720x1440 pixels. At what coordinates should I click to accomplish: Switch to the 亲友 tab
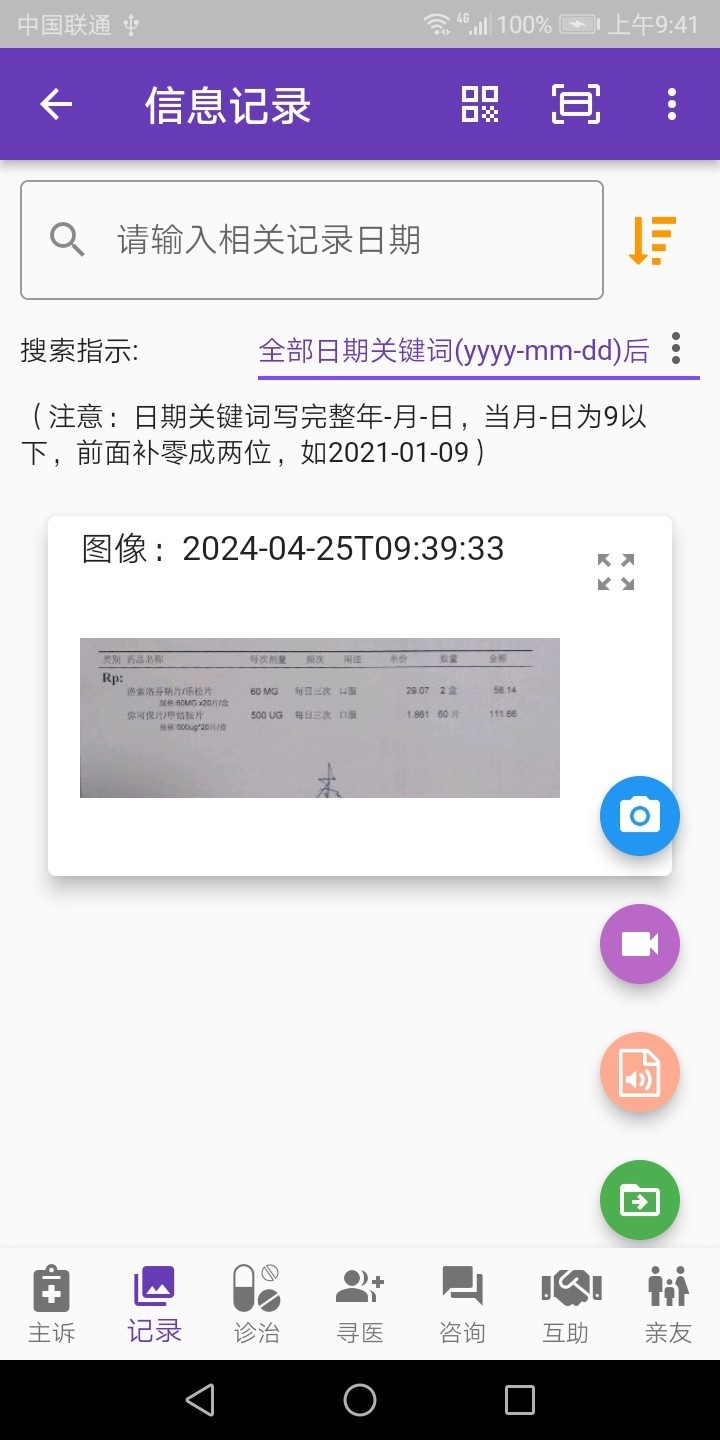point(668,1304)
